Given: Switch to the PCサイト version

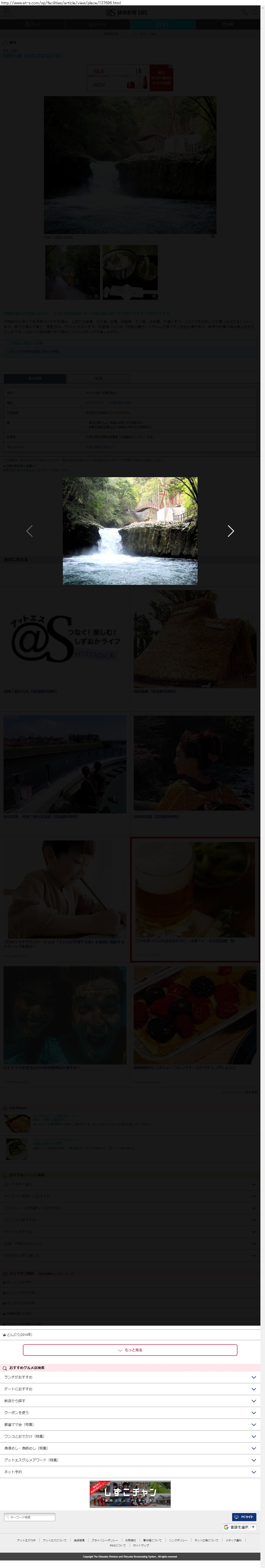Looking at the screenshot, I should click(244, 1517).
